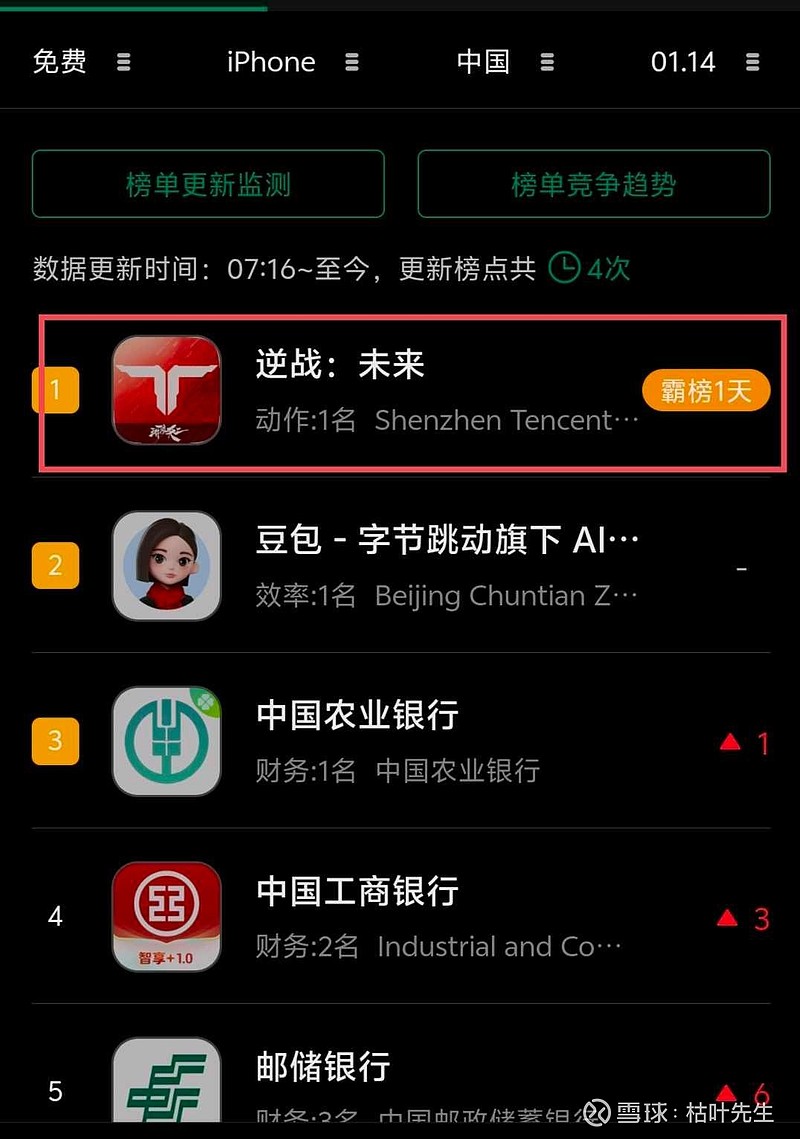Click the 中国工商银行 app icon
This screenshot has height=1139, width=800.
(166, 917)
